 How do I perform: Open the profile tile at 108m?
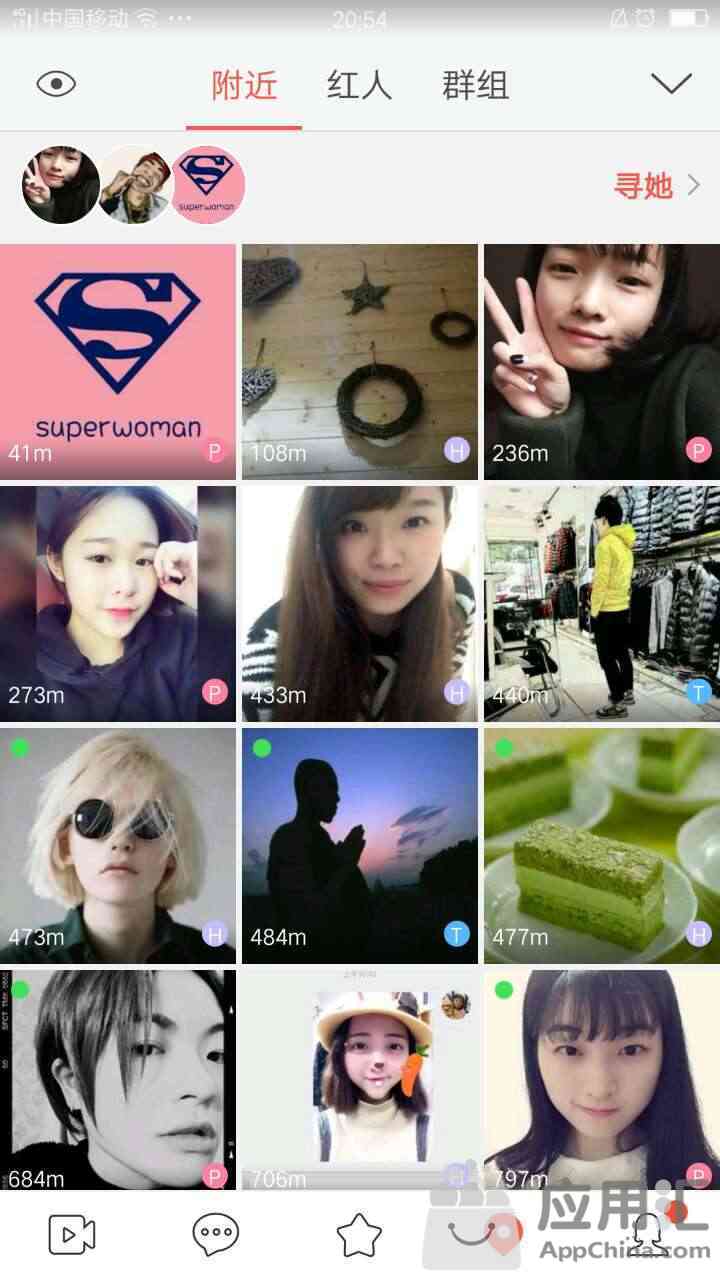360,362
